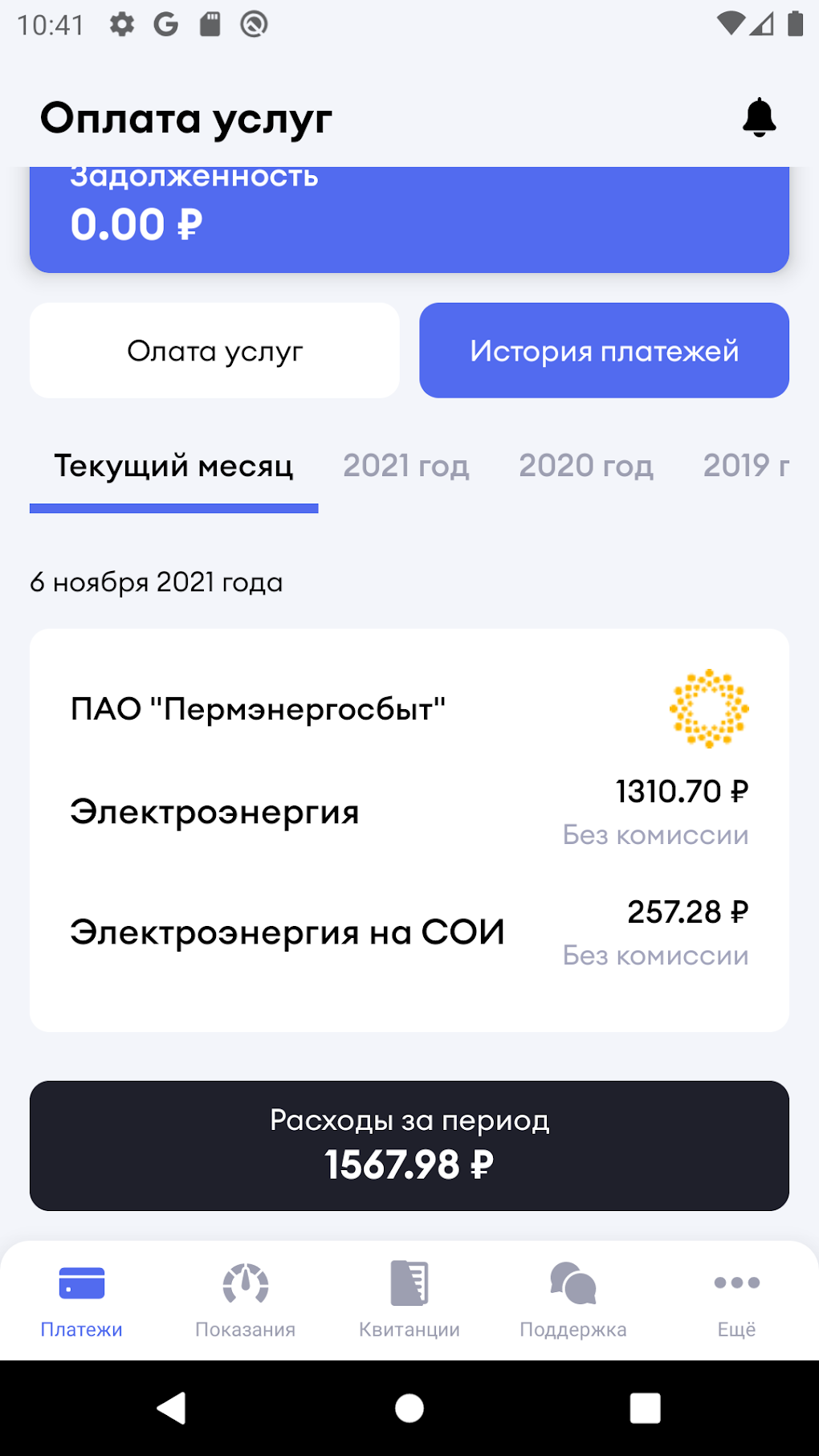Select the История платежей button
Screen dimensions: 819x1456
click(x=604, y=351)
